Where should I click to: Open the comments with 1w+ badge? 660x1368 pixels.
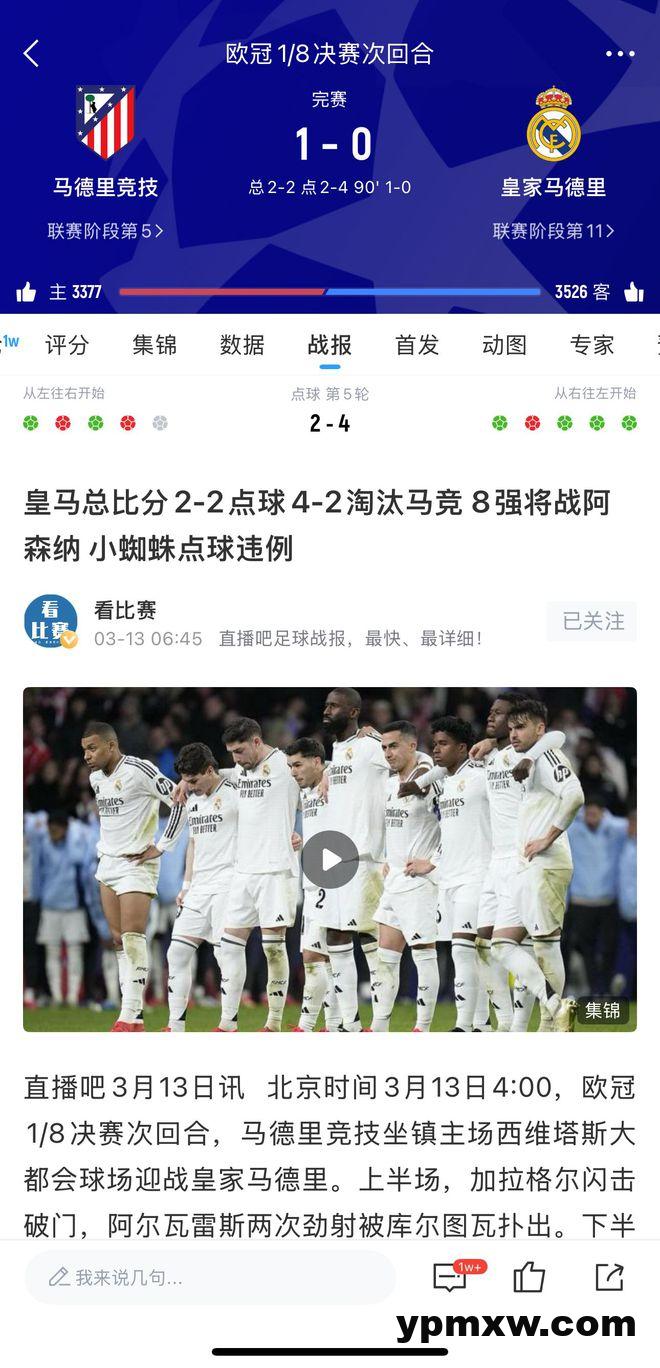click(451, 1277)
